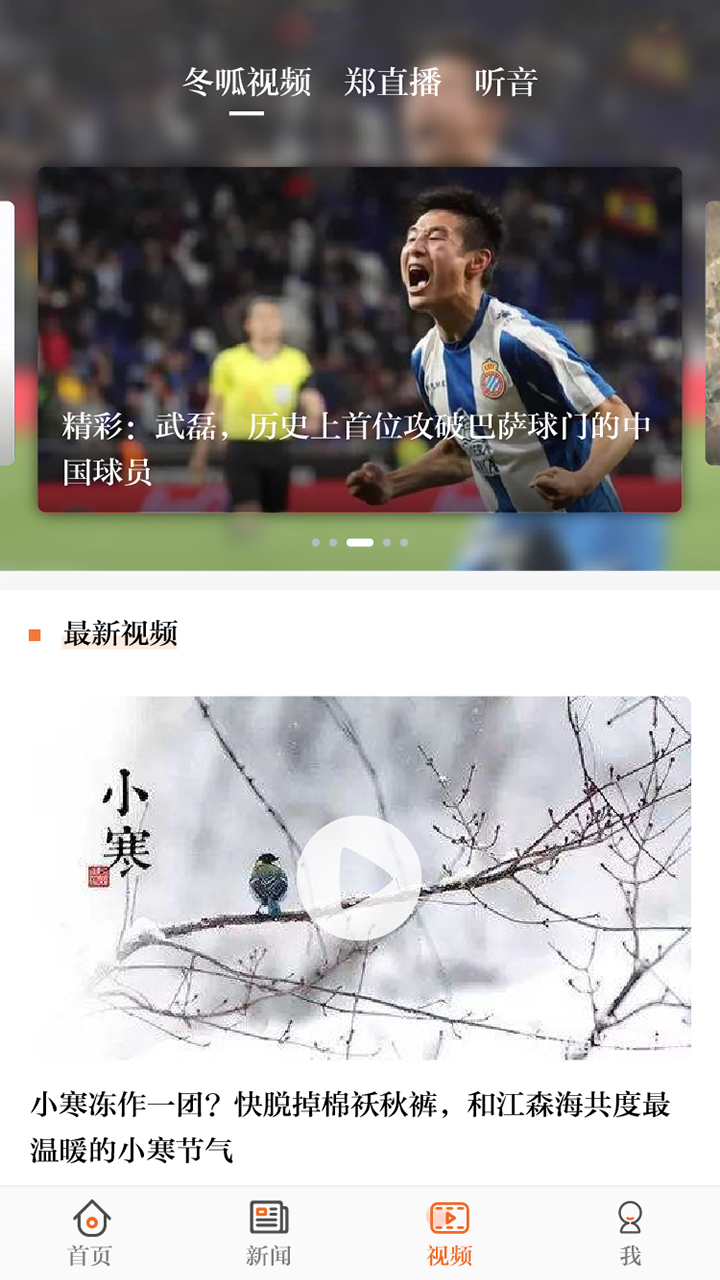Switch to the 冬呱视频 top tab
Viewport: 720px width, 1280px height.
246,82
